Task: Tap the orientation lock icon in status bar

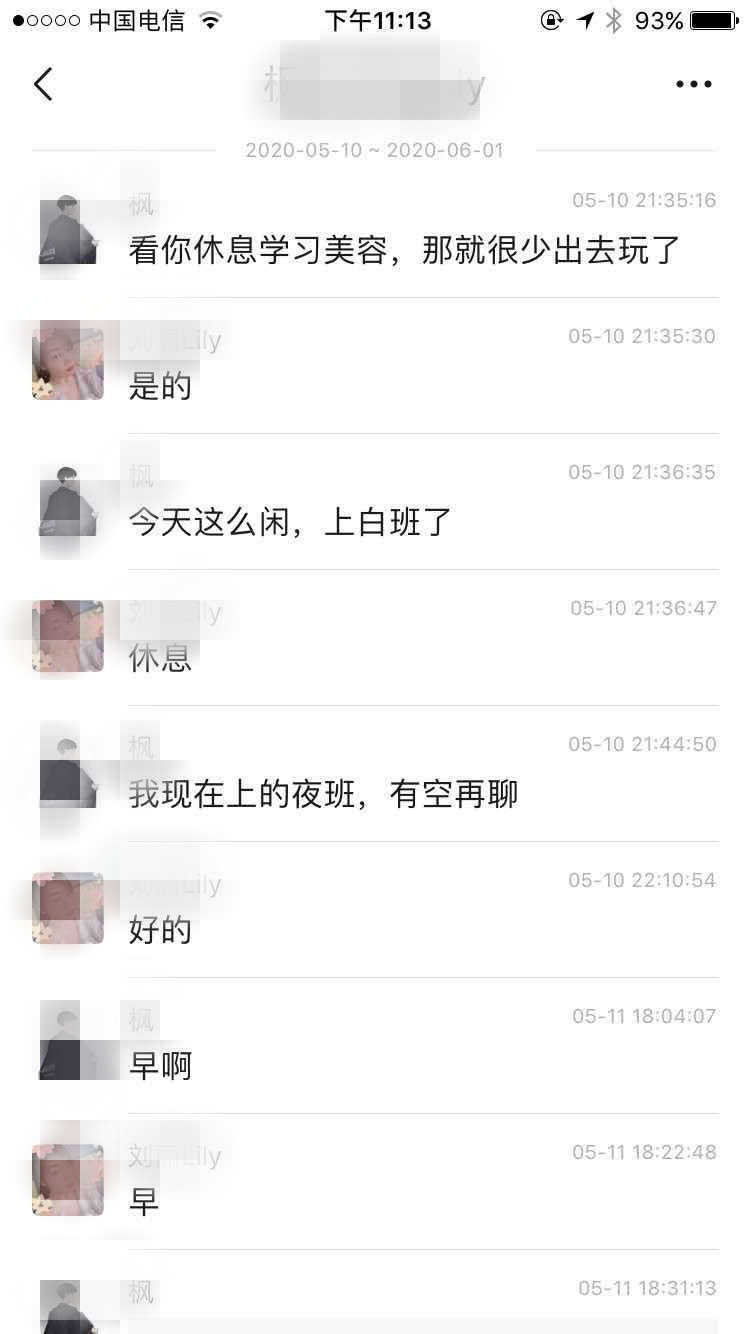Action: point(551,19)
